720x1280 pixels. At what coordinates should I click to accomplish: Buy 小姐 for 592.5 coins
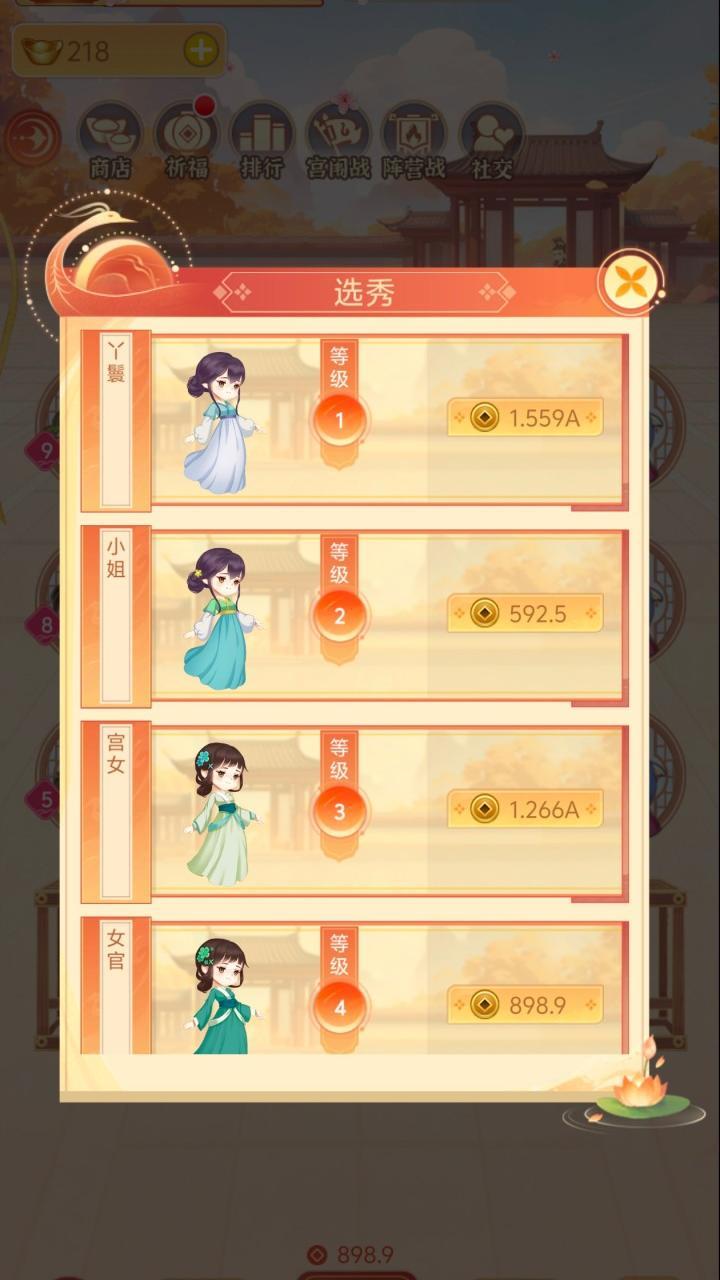point(525,613)
